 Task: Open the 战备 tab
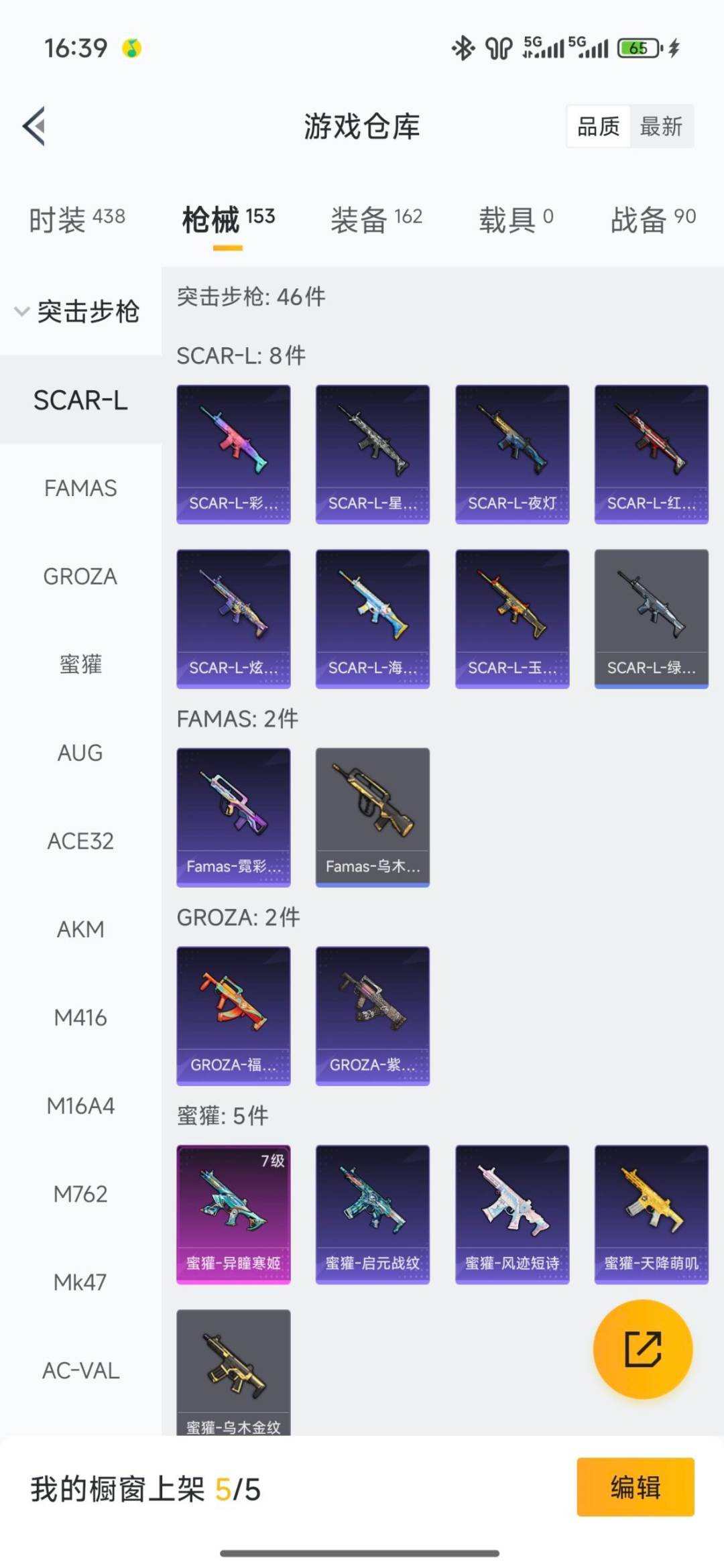point(653,219)
